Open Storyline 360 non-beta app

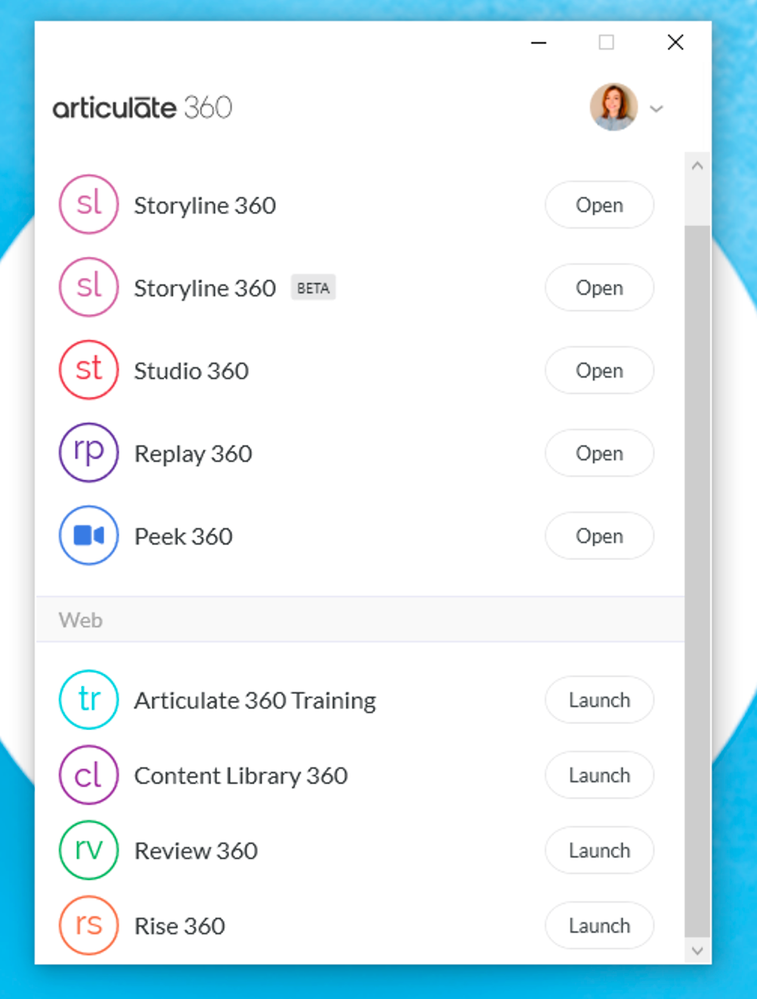click(x=599, y=205)
